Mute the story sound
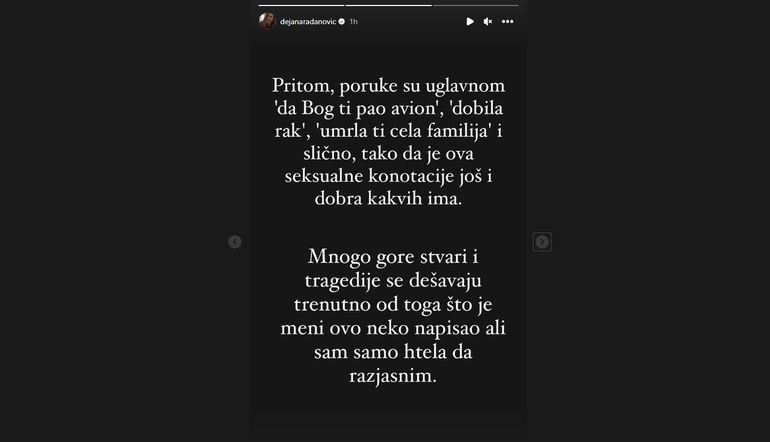 [x=488, y=21]
